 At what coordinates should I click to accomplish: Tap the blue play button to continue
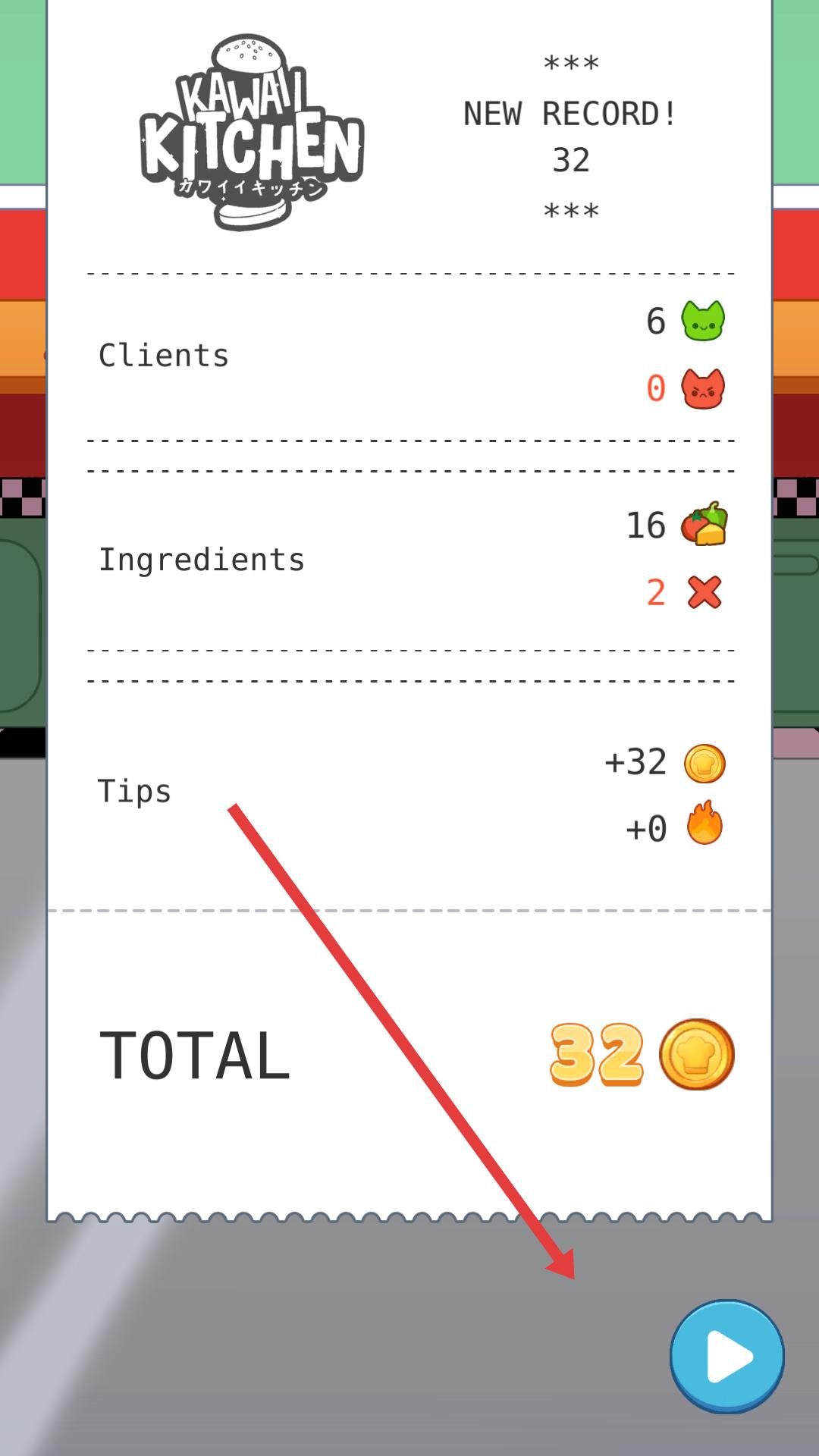point(726,1356)
